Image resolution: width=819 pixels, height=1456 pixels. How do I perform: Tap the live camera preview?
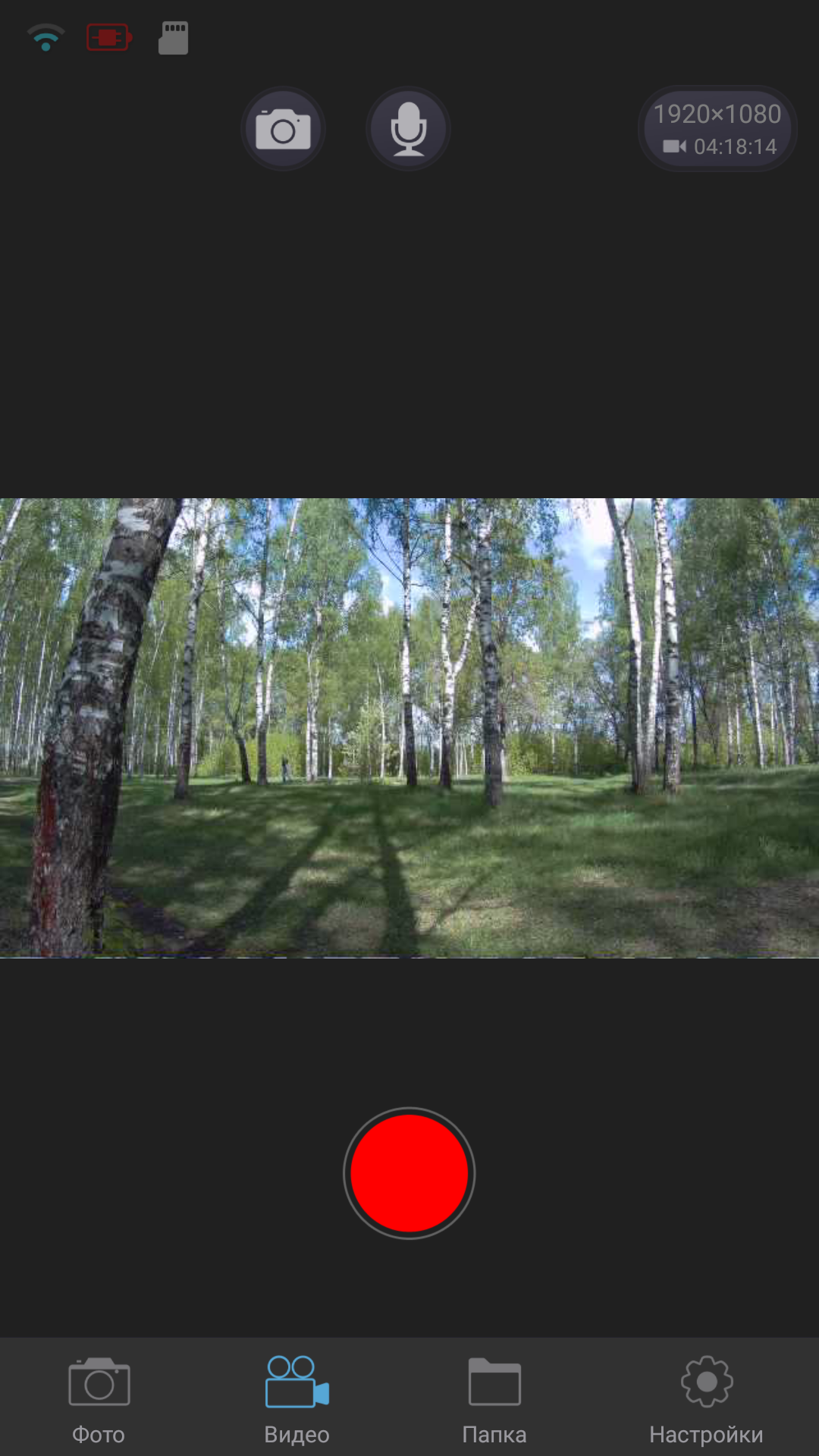[x=409, y=728]
